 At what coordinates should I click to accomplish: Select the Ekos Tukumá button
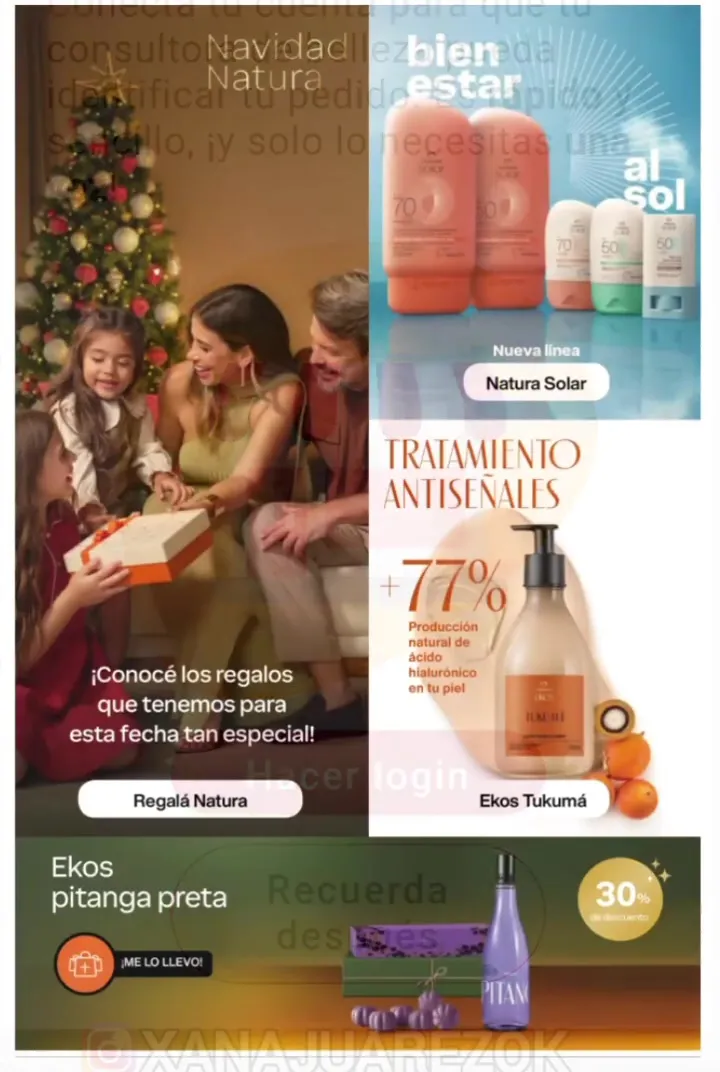pyautogui.click(x=530, y=800)
